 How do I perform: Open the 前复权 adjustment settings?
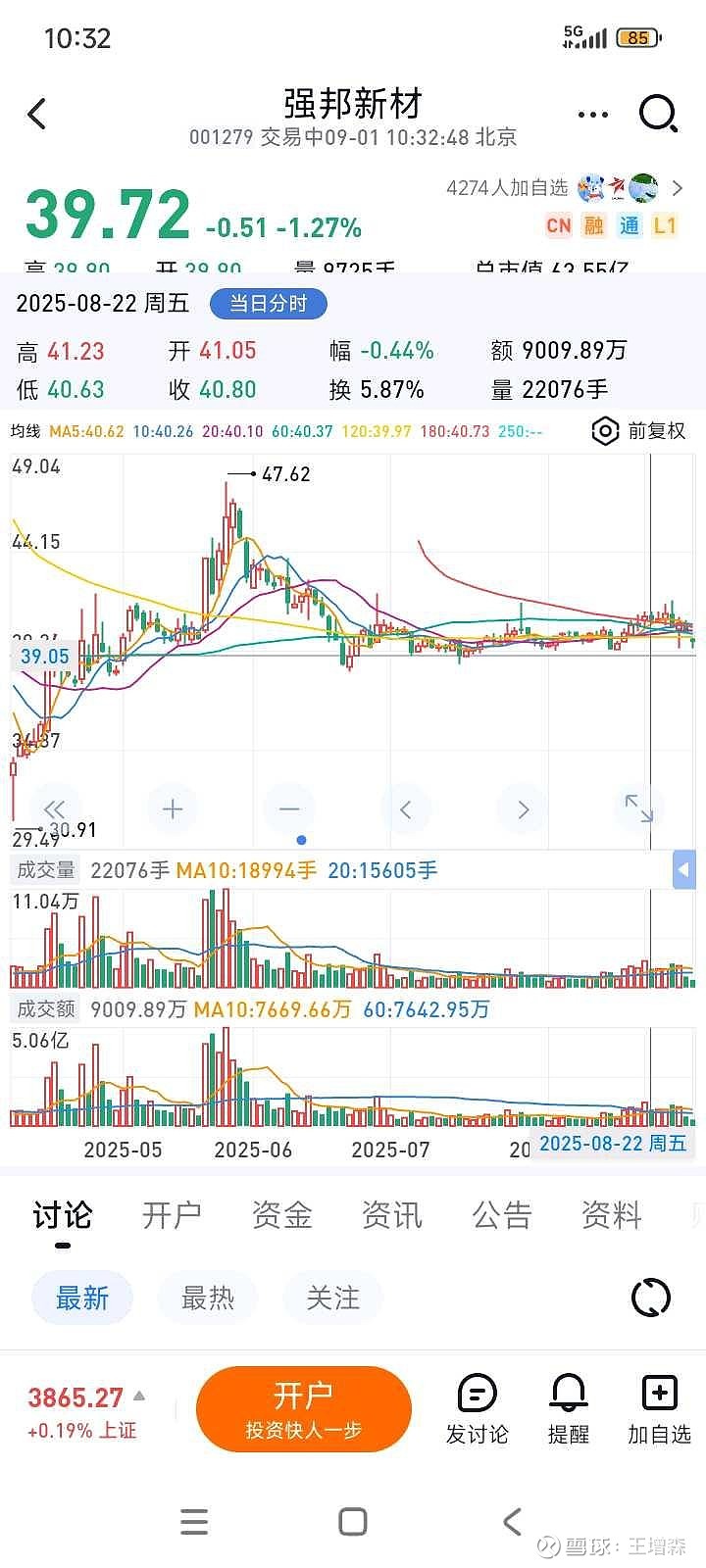click(x=639, y=431)
